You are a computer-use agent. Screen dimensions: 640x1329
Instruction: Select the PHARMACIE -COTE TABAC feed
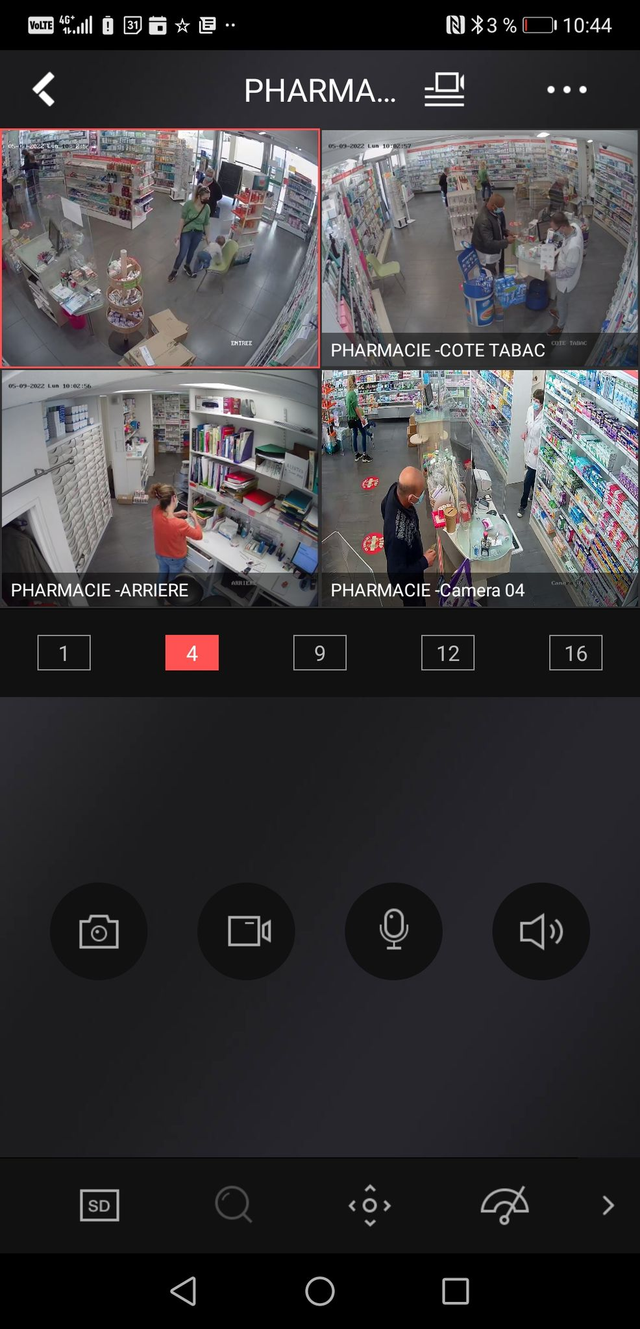[480, 248]
